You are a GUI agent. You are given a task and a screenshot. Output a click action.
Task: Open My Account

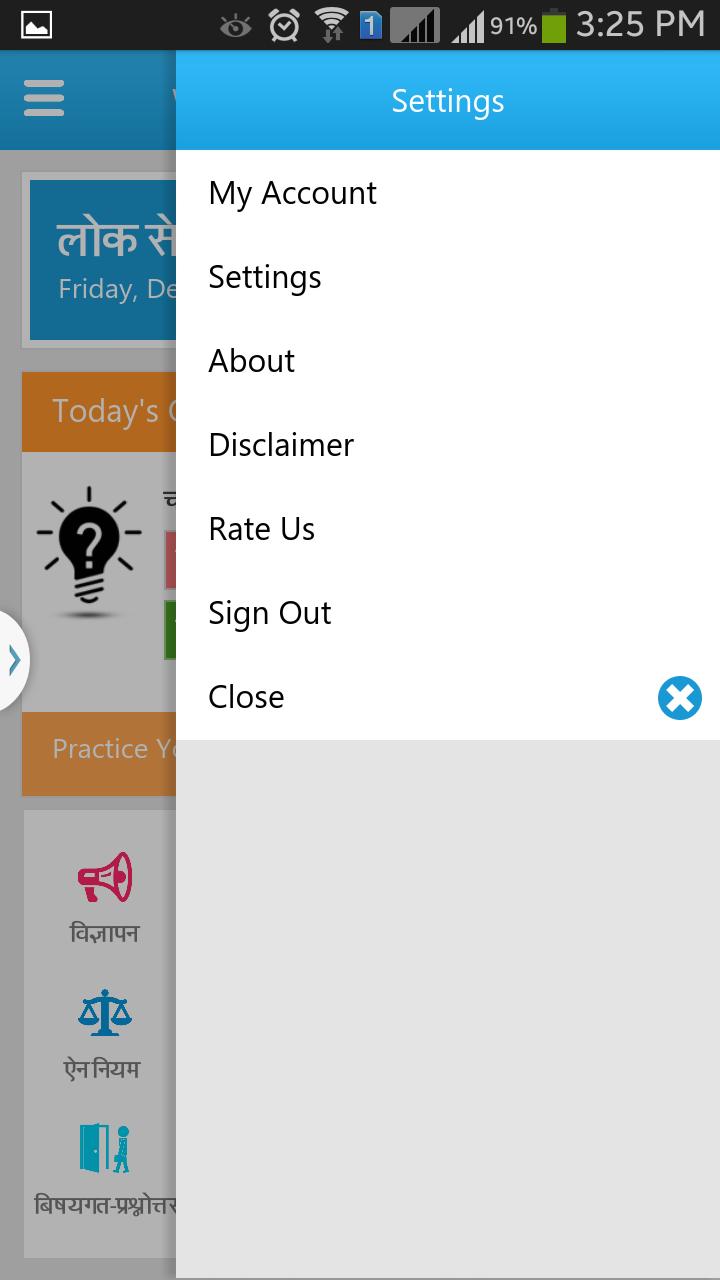(292, 193)
